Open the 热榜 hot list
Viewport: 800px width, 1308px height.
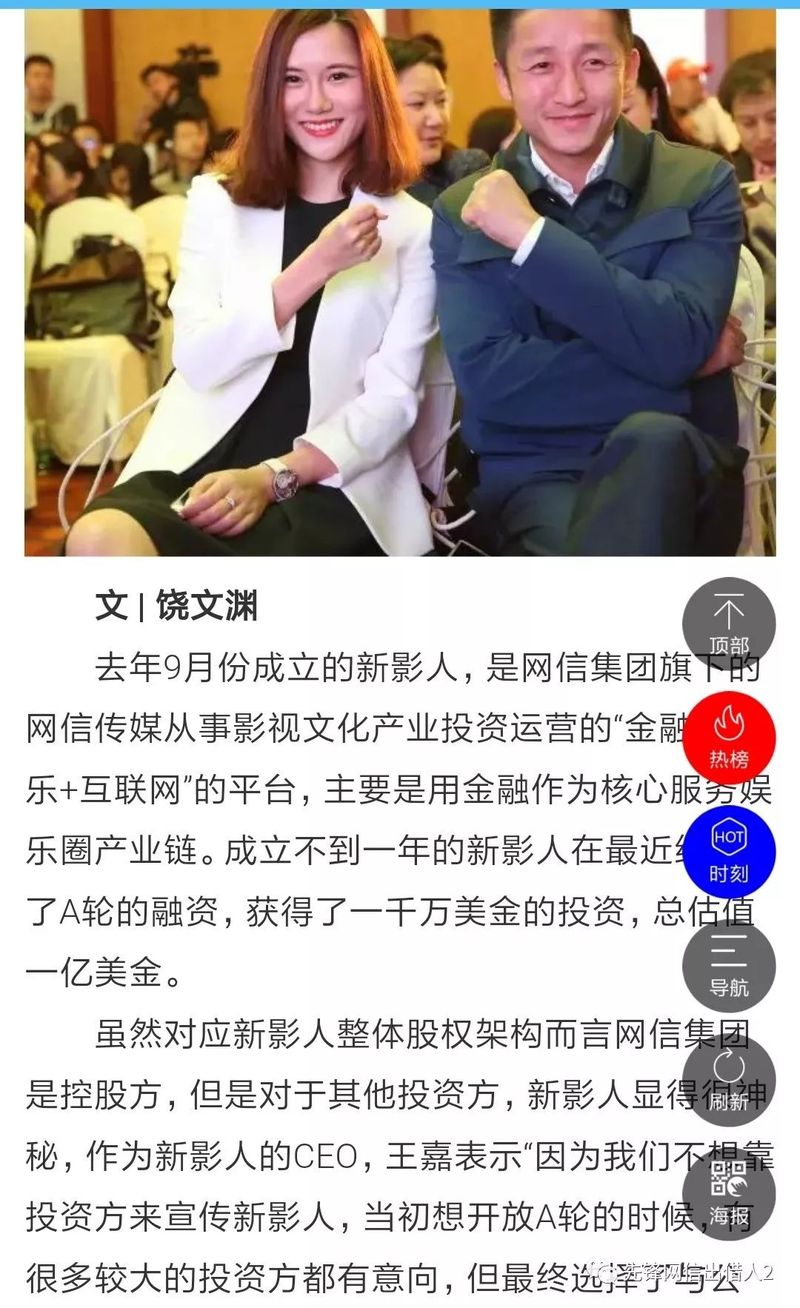(728, 738)
